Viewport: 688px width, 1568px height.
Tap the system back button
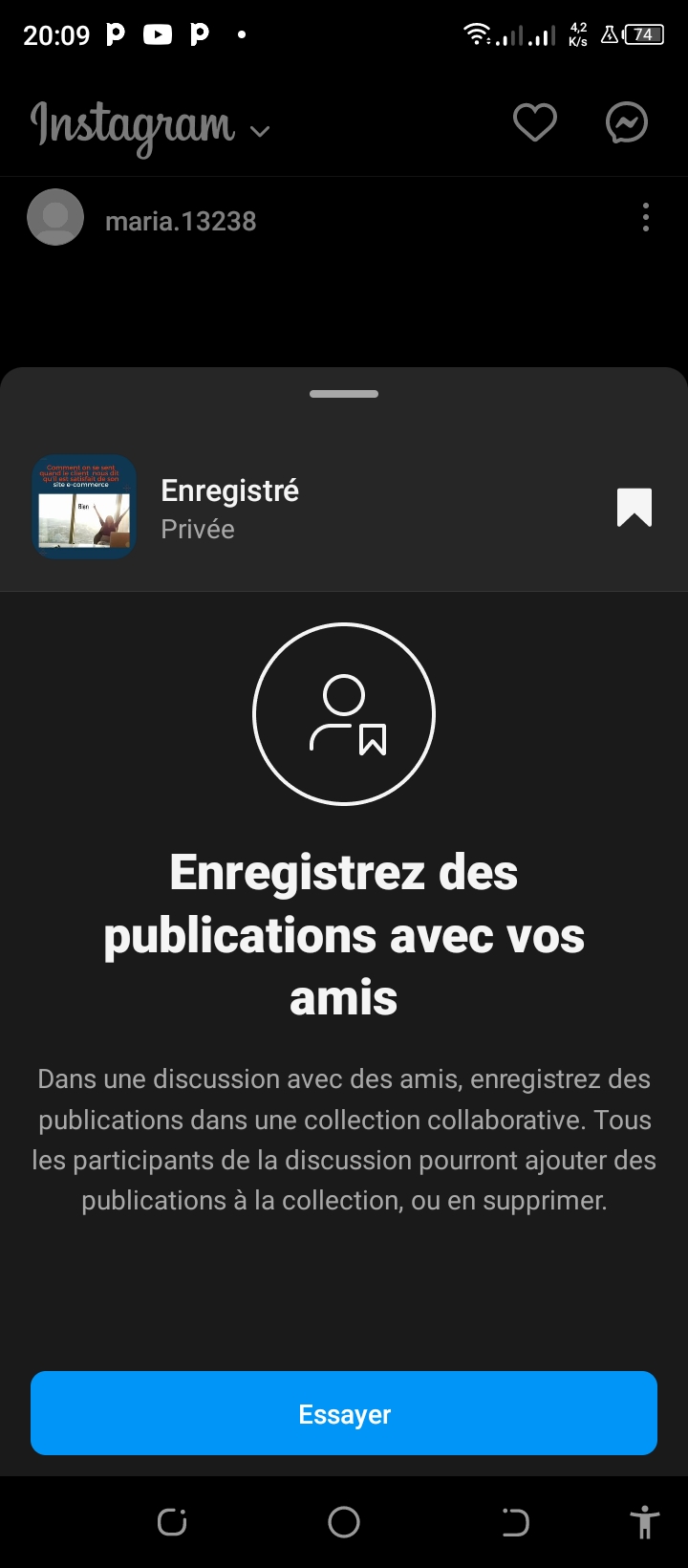515,1522
